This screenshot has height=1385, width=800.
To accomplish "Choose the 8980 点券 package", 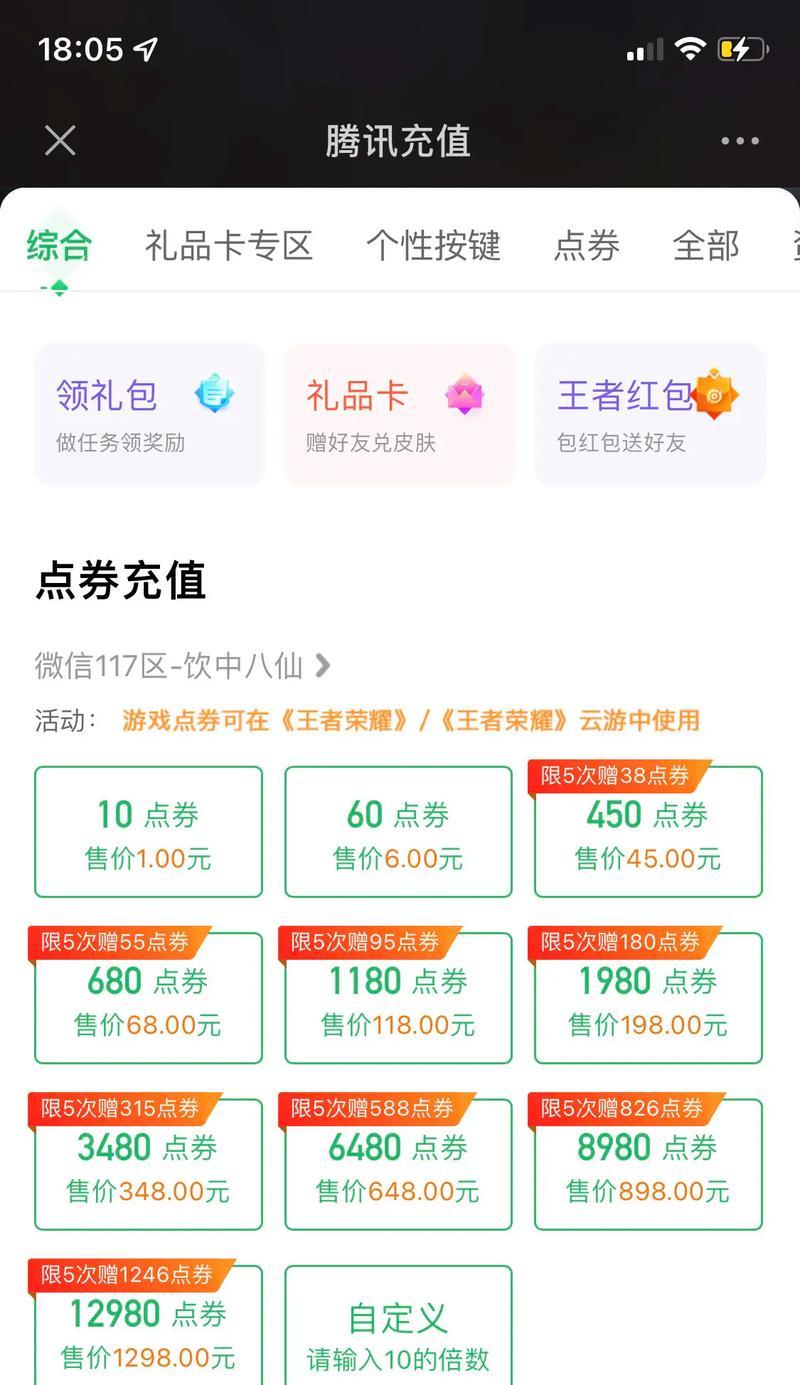I will (648, 1165).
